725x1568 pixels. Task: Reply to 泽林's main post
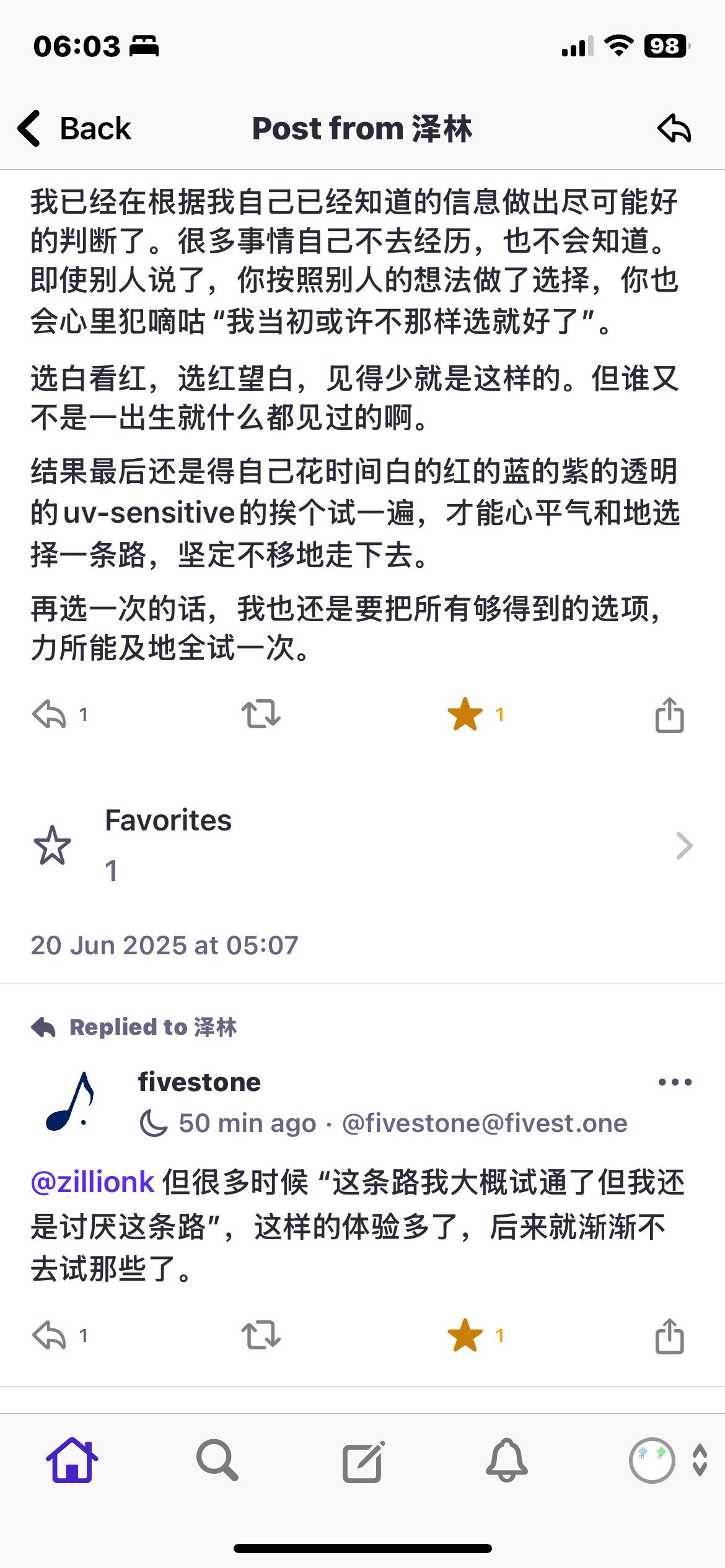coord(50,715)
